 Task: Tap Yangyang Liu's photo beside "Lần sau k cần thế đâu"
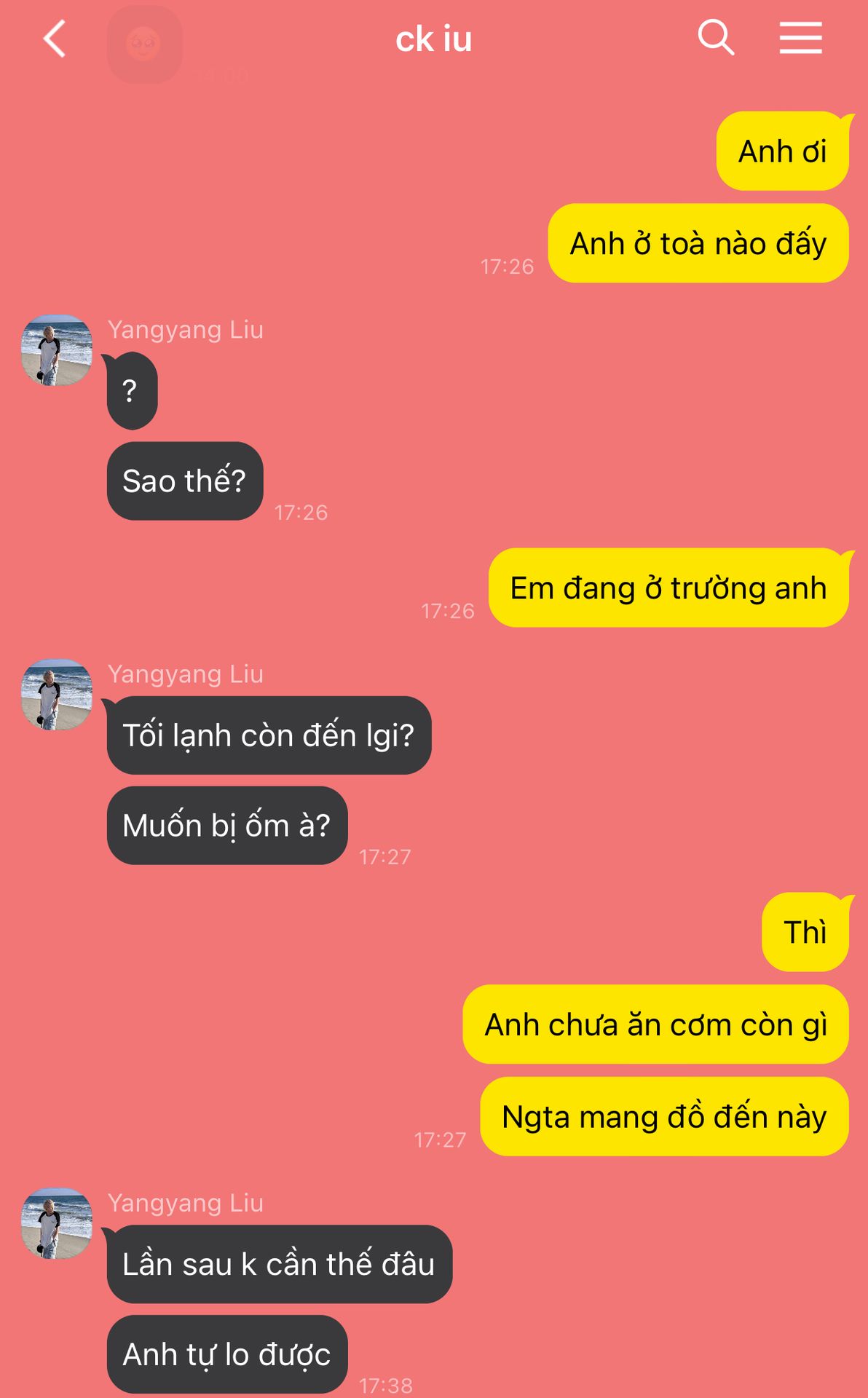[x=57, y=1223]
